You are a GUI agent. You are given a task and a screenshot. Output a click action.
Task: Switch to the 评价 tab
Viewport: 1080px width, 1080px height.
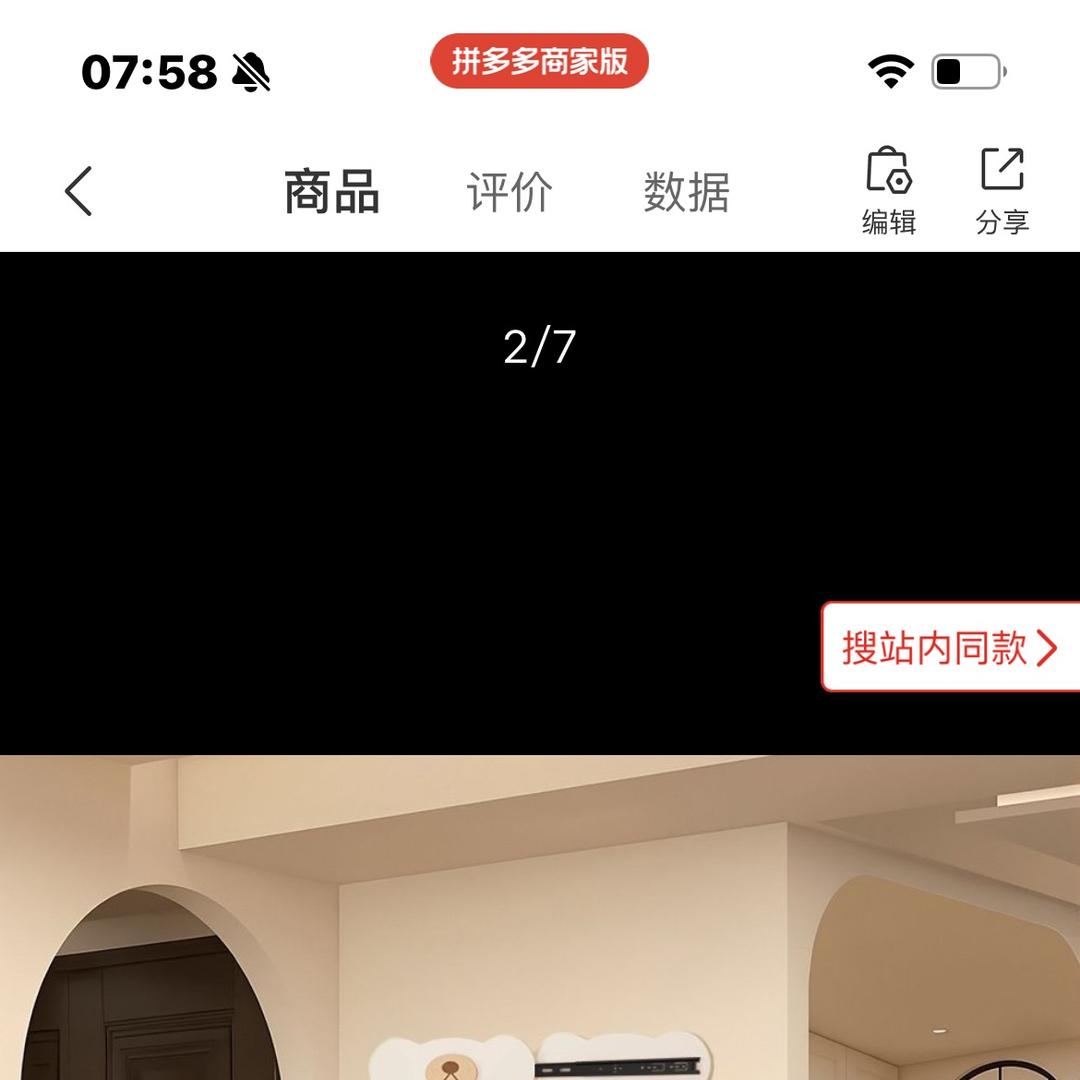509,191
